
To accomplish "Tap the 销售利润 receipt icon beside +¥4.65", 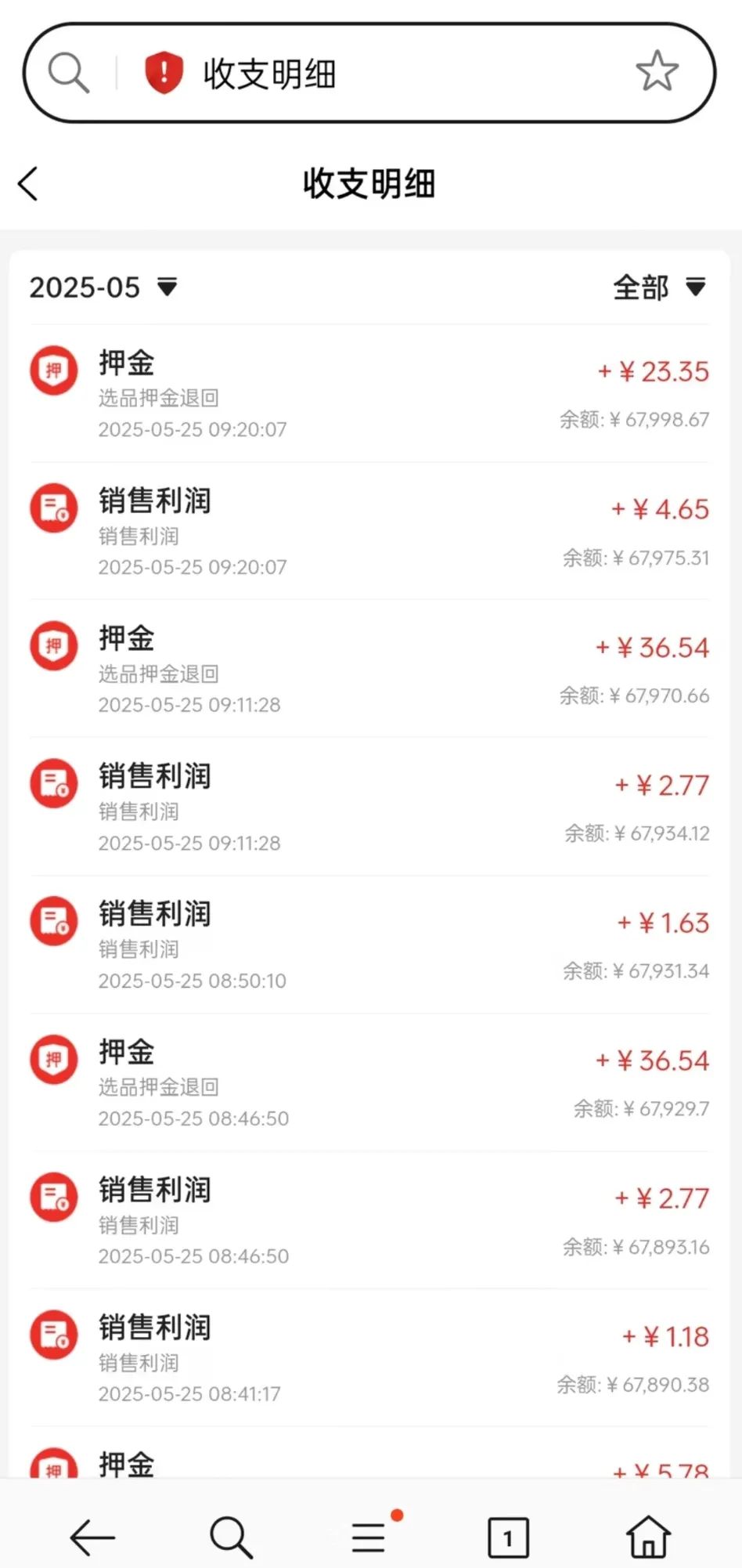I will pyautogui.click(x=53, y=508).
